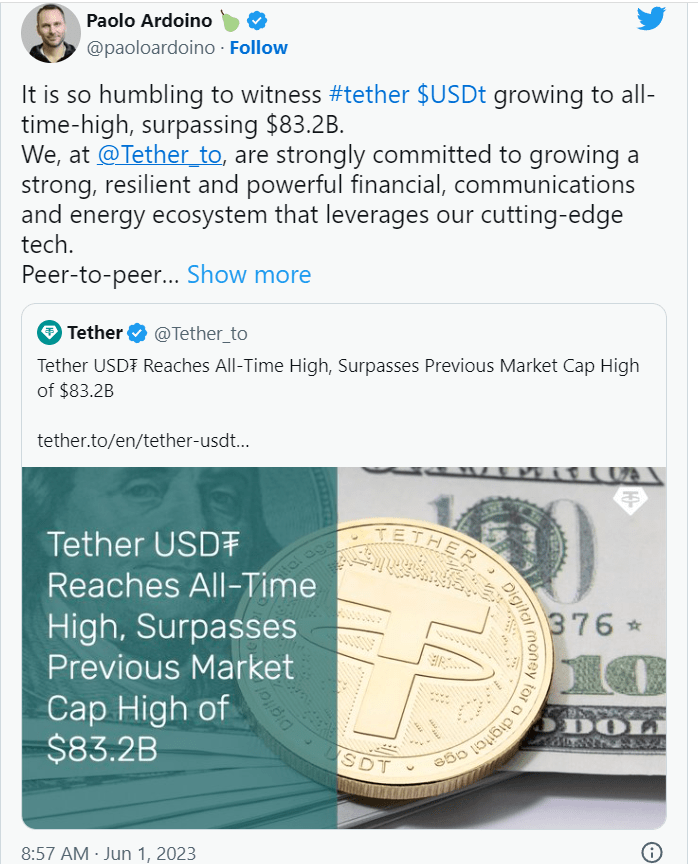
Task: Open the quoted Tether tweet card
Action: 344,380
